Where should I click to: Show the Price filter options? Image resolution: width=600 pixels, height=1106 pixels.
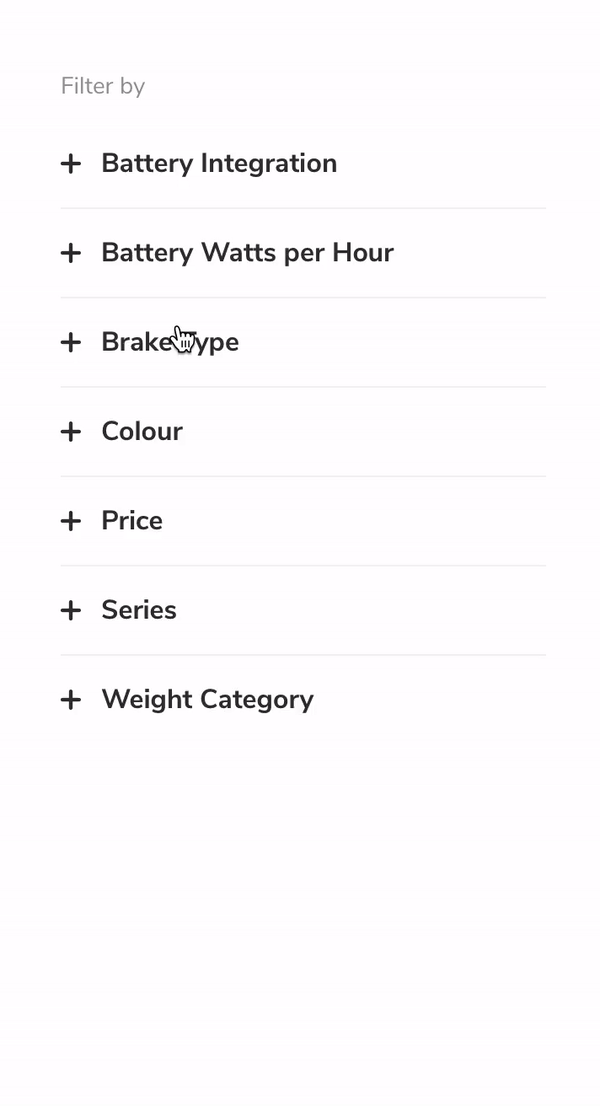coord(303,521)
